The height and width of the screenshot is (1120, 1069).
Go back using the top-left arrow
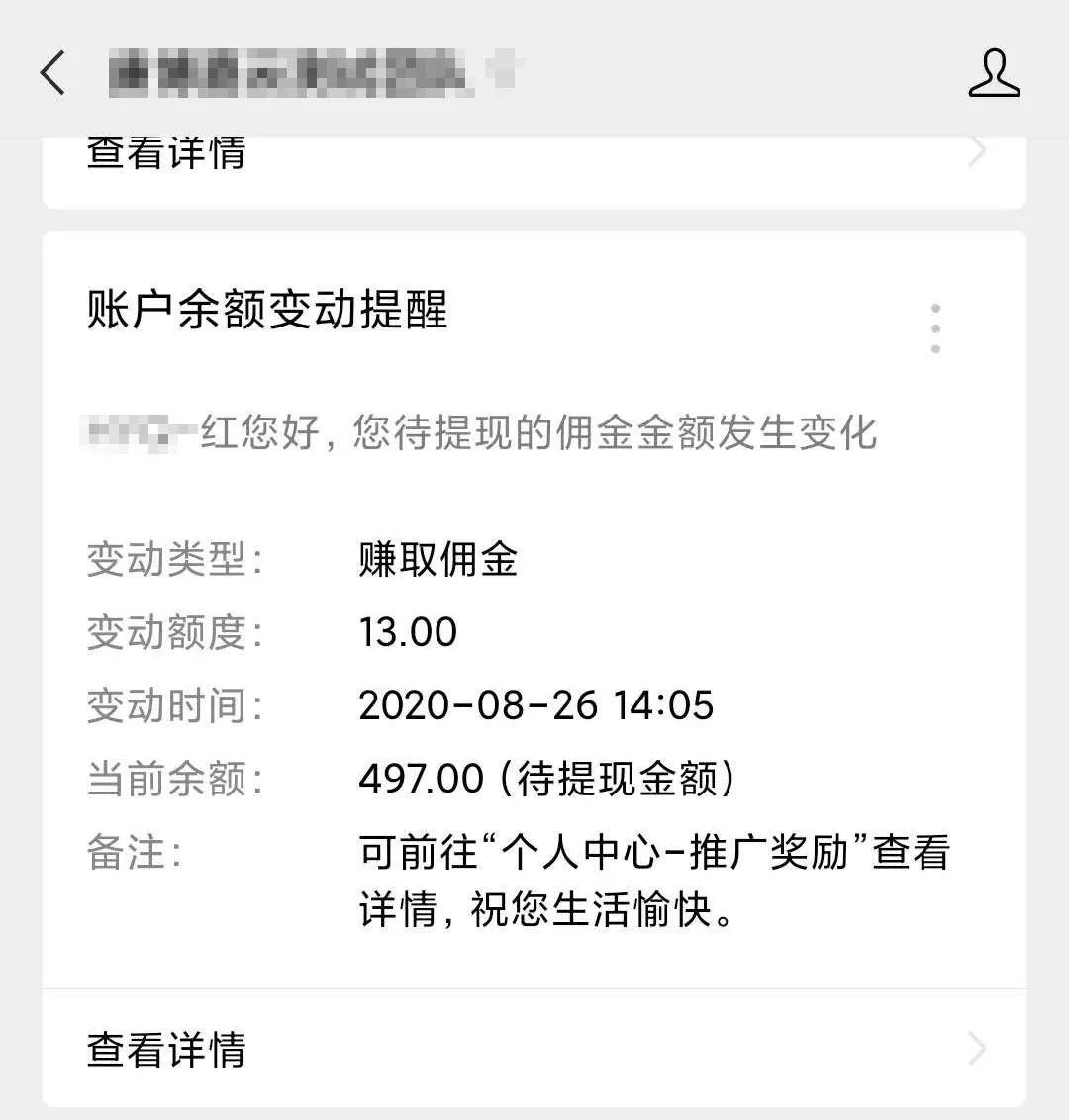(53, 73)
